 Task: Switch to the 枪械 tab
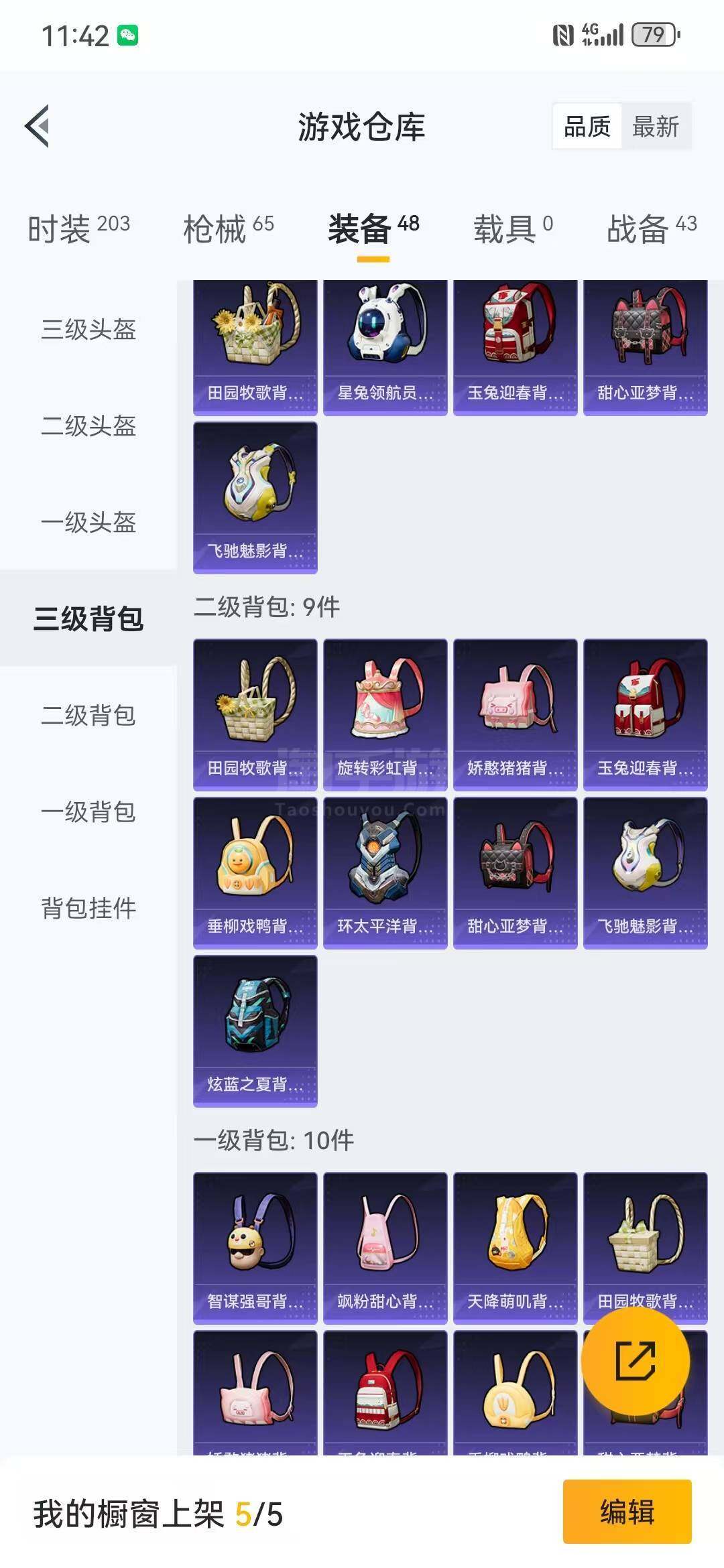pos(229,229)
